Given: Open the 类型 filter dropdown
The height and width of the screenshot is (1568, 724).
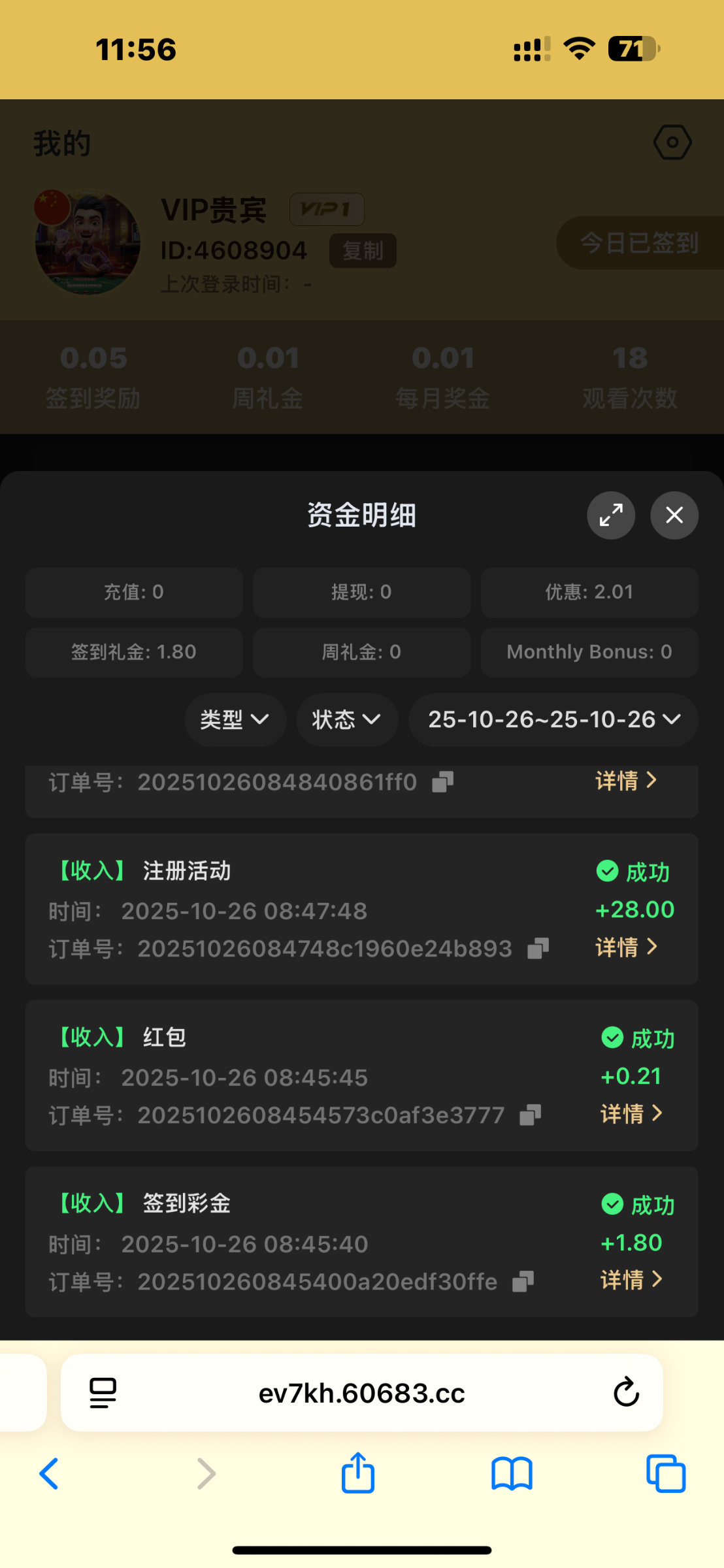Looking at the screenshot, I should click(x=235, y=720).
